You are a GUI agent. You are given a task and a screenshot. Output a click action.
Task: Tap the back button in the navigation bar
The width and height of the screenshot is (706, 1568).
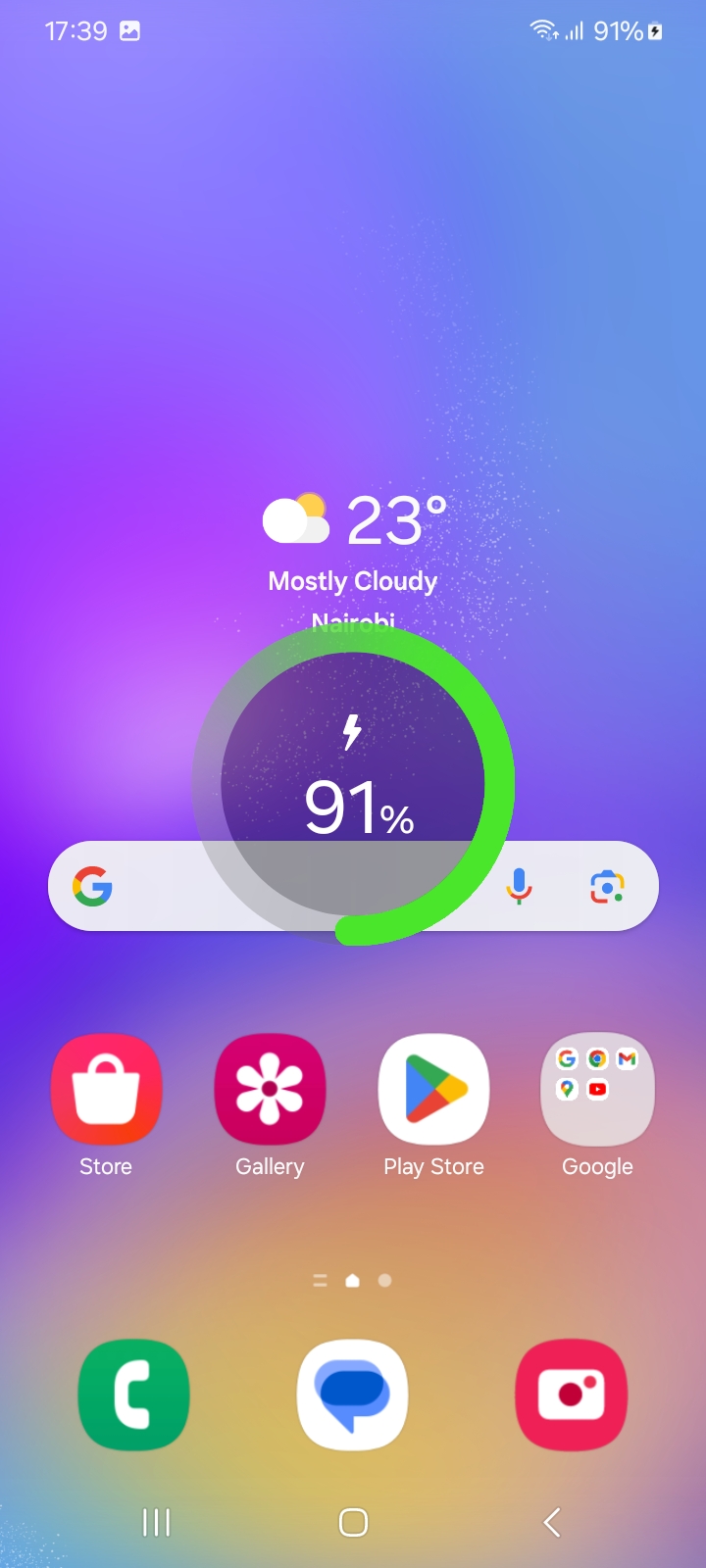[x=552, y=1522]
